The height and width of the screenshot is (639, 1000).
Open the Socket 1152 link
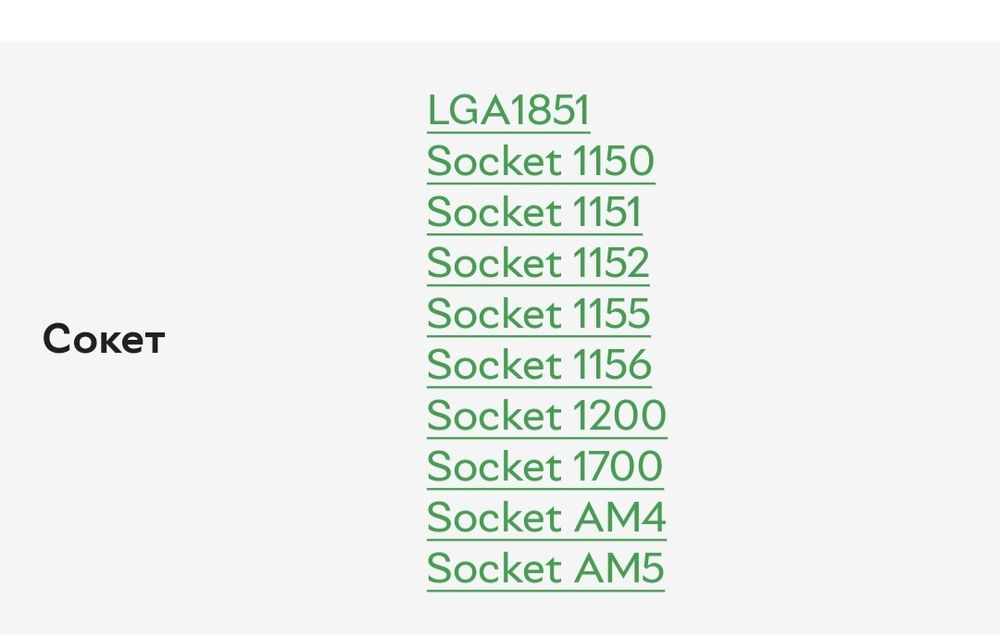[x=538, y=263]
